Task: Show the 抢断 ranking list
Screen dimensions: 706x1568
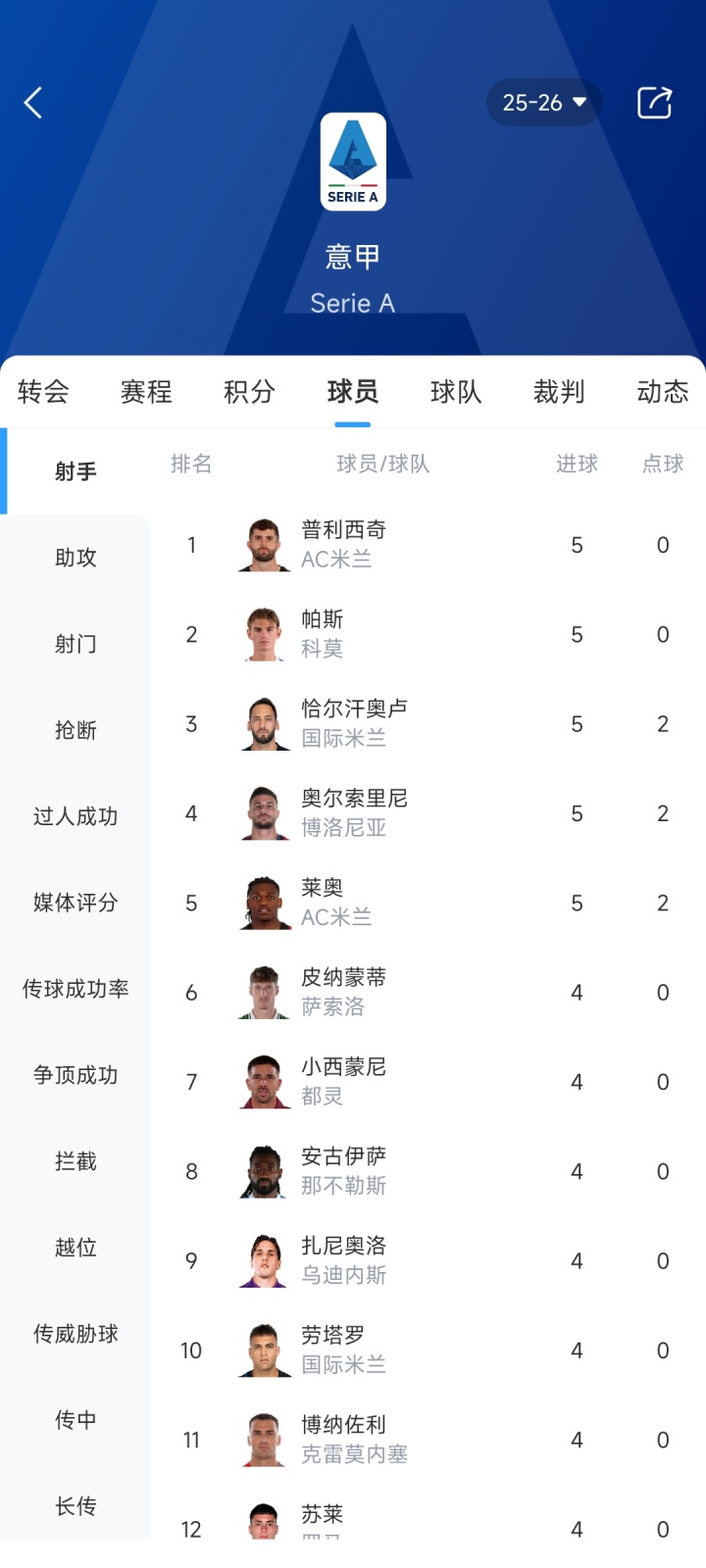Action: [76, 730]
